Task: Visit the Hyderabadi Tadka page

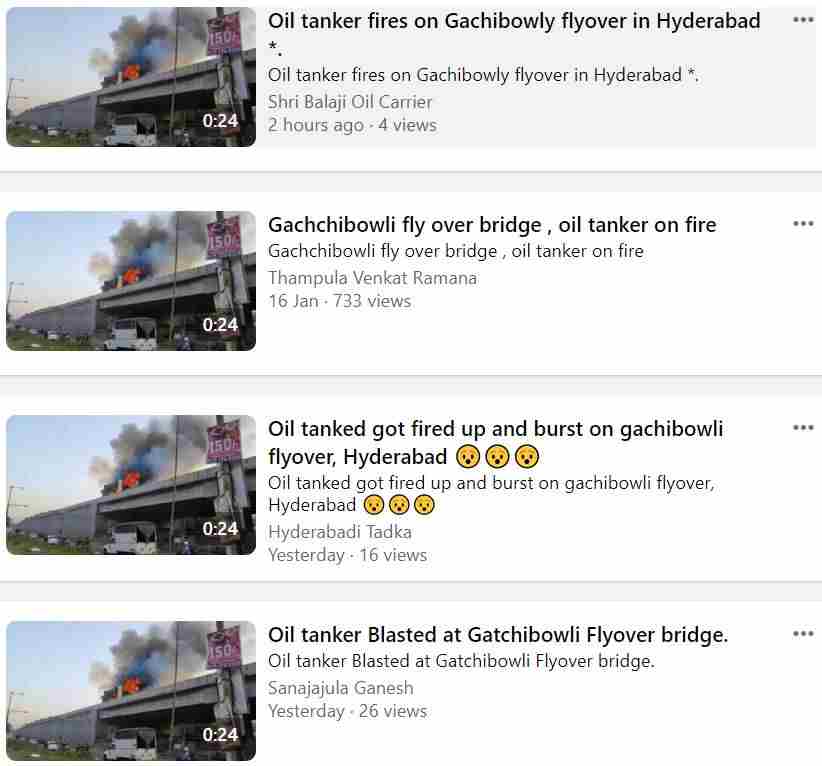Action: [x=339, y=531]
